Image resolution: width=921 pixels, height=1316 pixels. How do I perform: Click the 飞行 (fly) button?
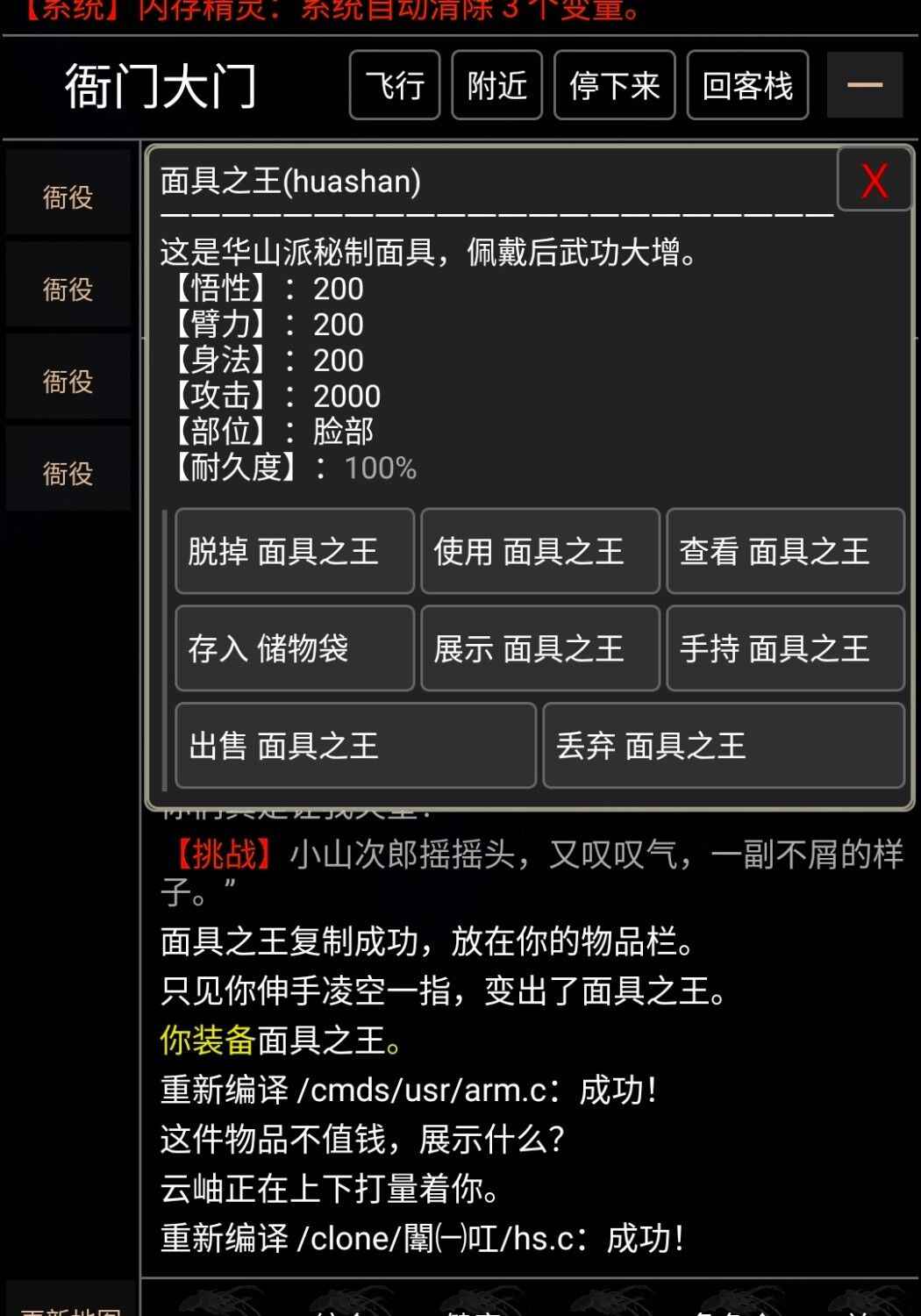(x=394, y=85)
